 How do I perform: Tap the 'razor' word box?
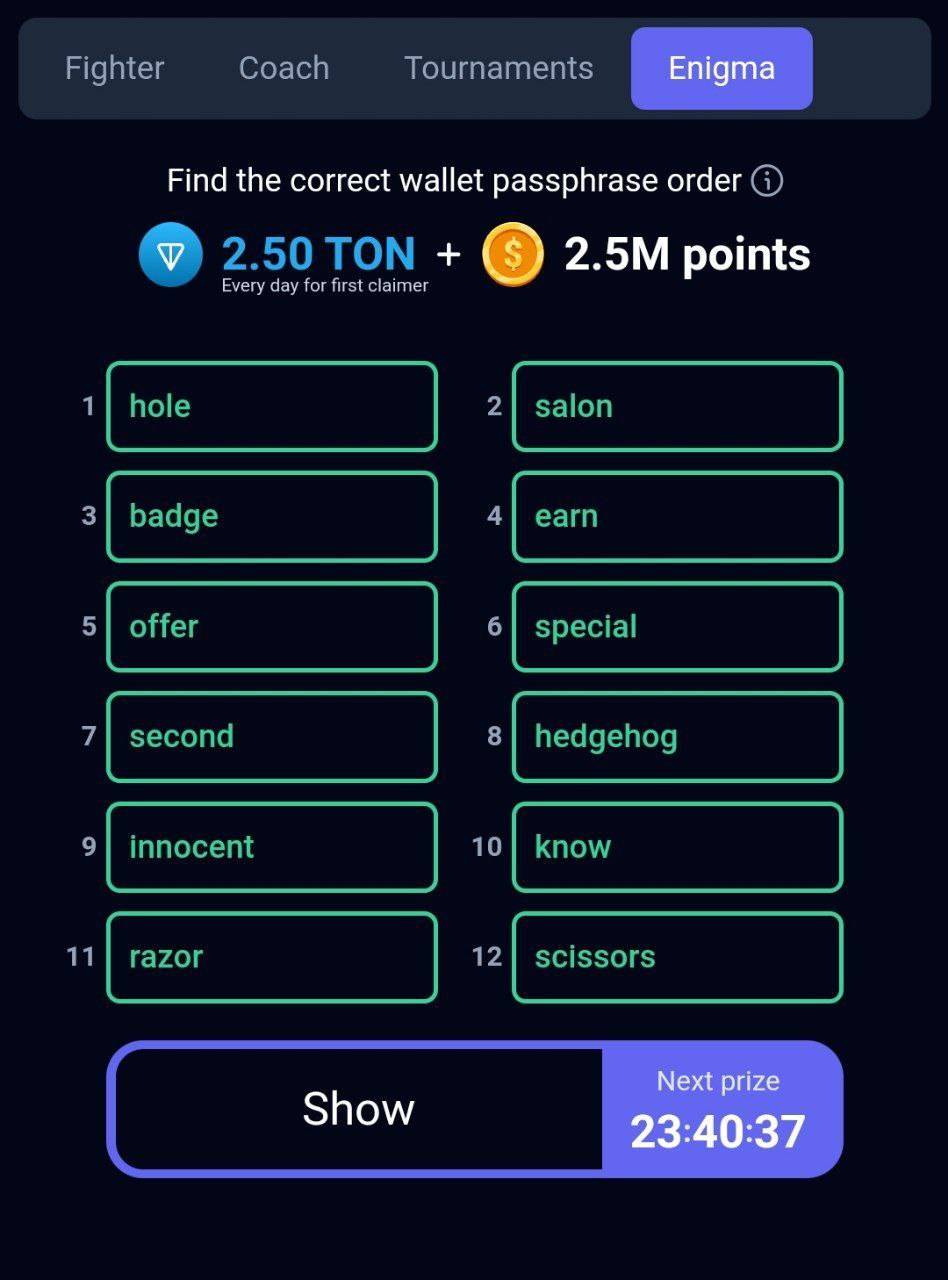click(271, 956)
